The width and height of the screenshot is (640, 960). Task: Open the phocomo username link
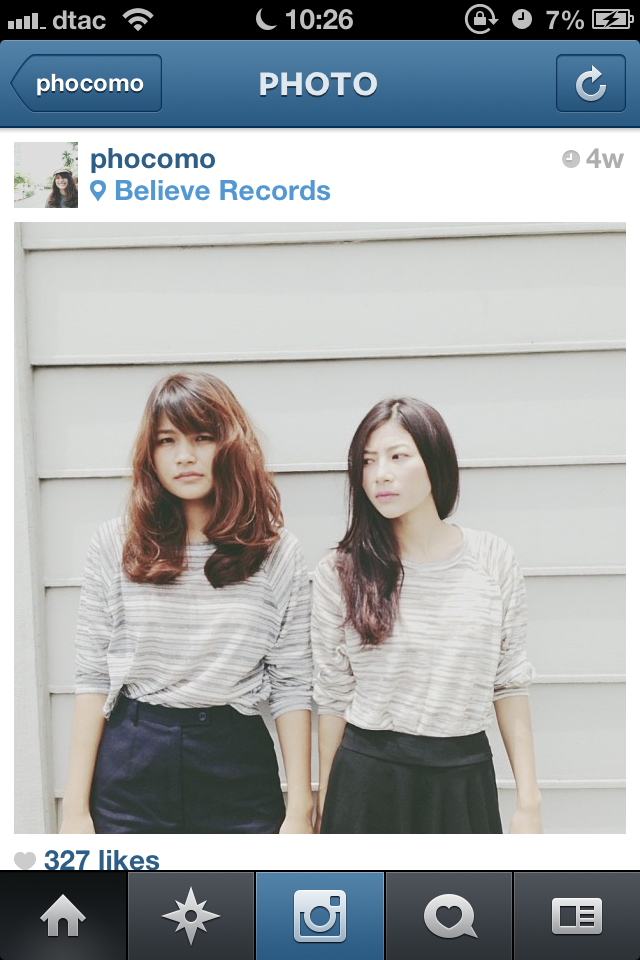click(x=152, y=159)
